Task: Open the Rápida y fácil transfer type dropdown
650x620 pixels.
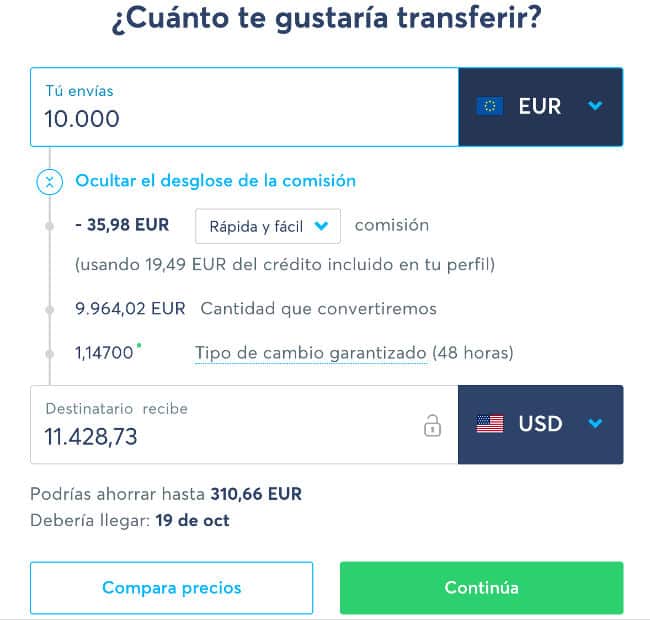Action: pos(268,226)
